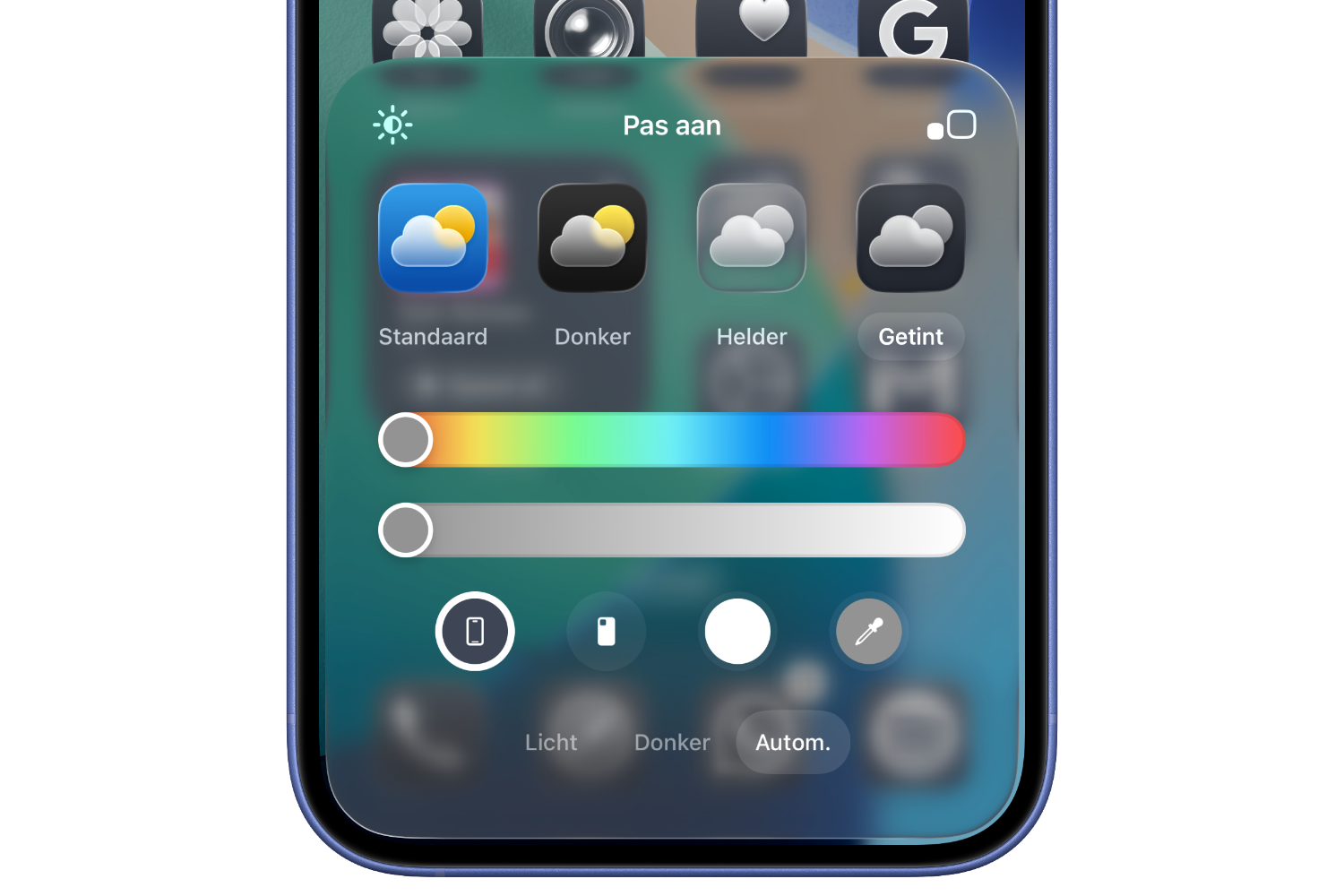This screenshot has height=896, width=1344.
Task: Tap the rainbow hue slider
Action: [672, 440]
